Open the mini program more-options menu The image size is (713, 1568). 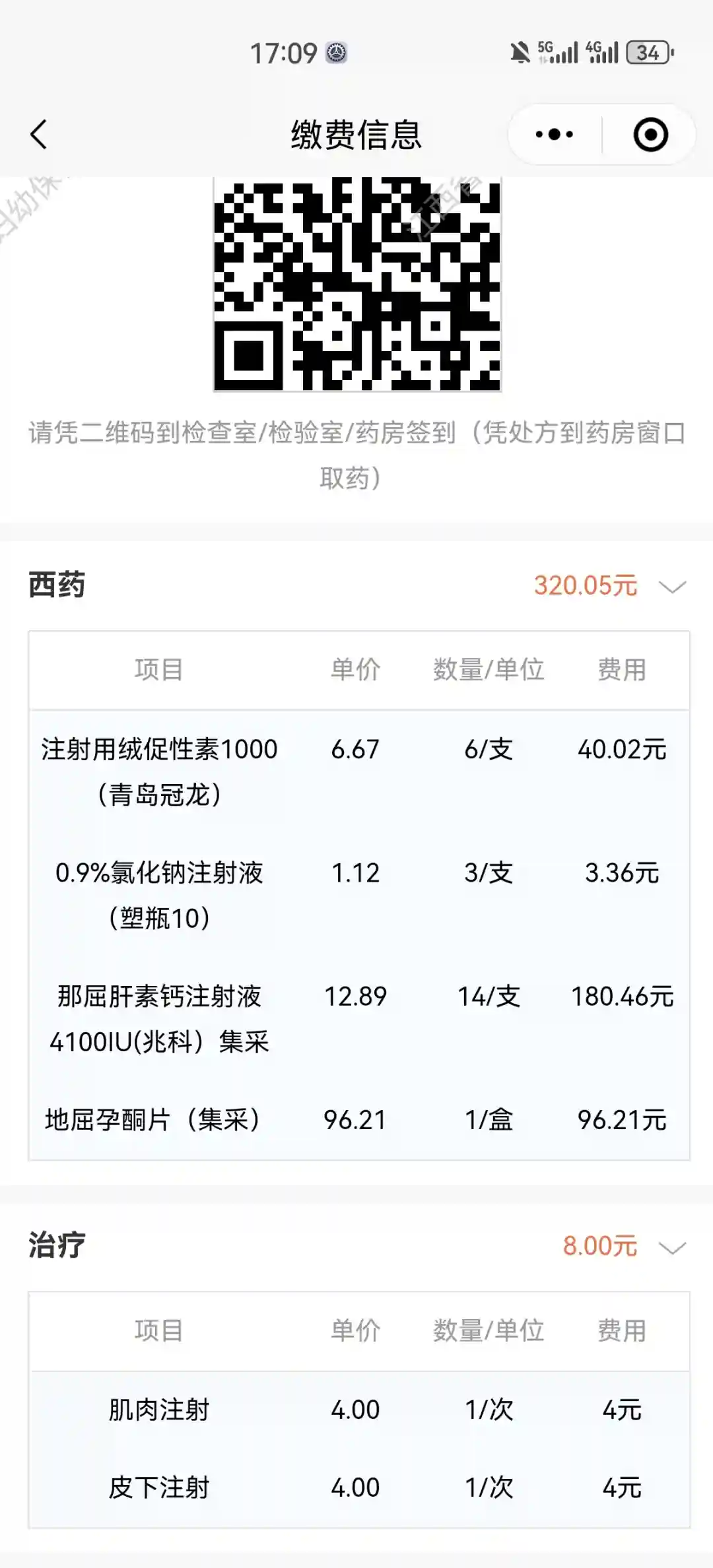(555, 135)
